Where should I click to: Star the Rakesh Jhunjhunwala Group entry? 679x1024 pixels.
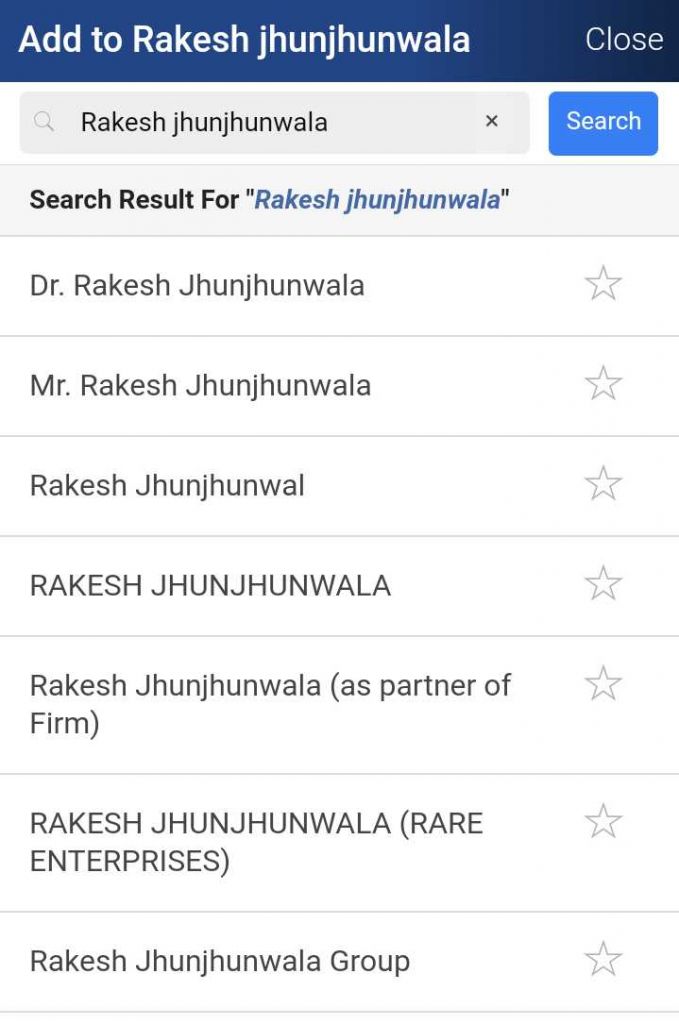[603, 960]
